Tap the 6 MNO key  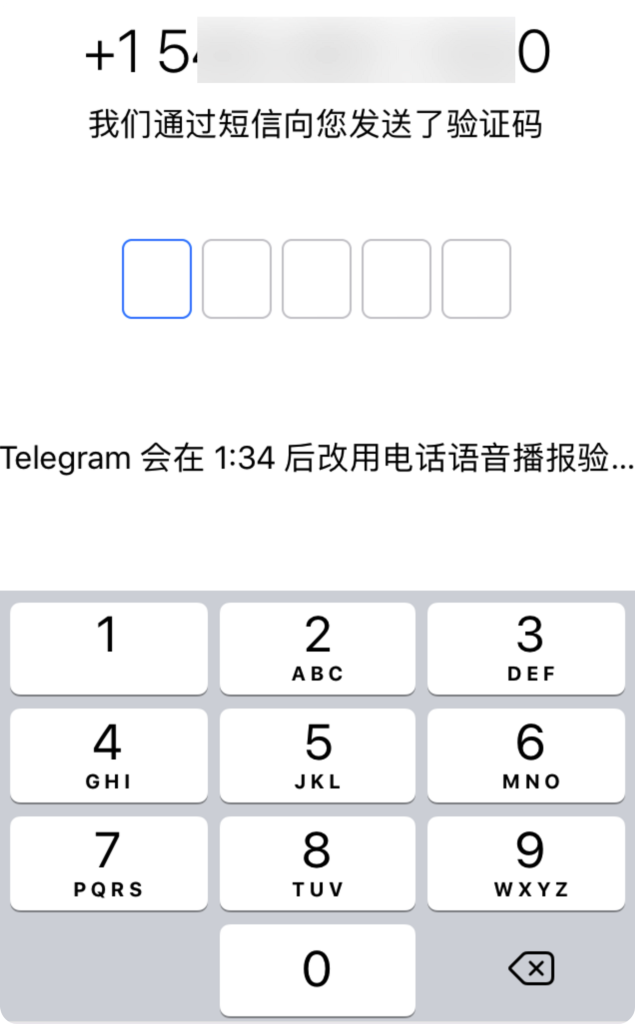coord(529,755)
